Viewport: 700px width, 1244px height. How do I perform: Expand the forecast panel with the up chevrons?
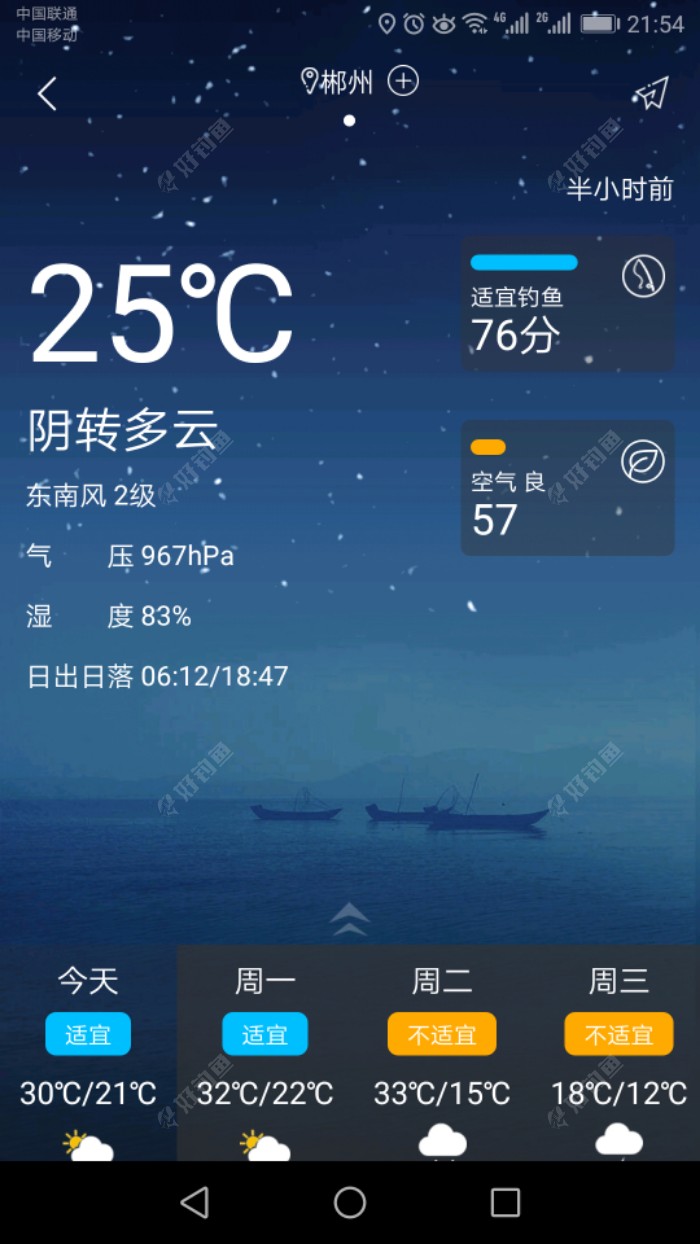(350, 919)
